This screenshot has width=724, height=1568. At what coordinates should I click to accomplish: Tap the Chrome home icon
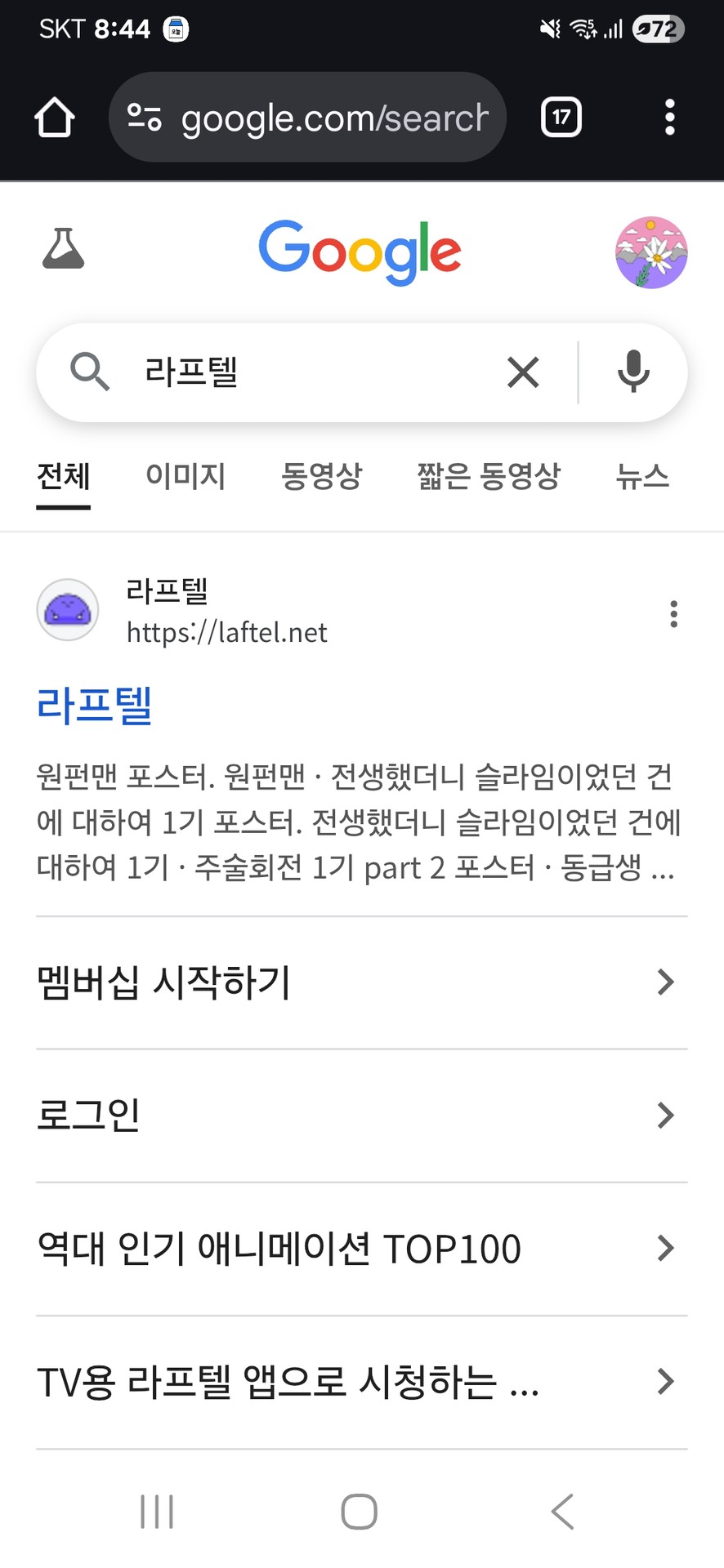pyautogui.click(x=54, y=117)
